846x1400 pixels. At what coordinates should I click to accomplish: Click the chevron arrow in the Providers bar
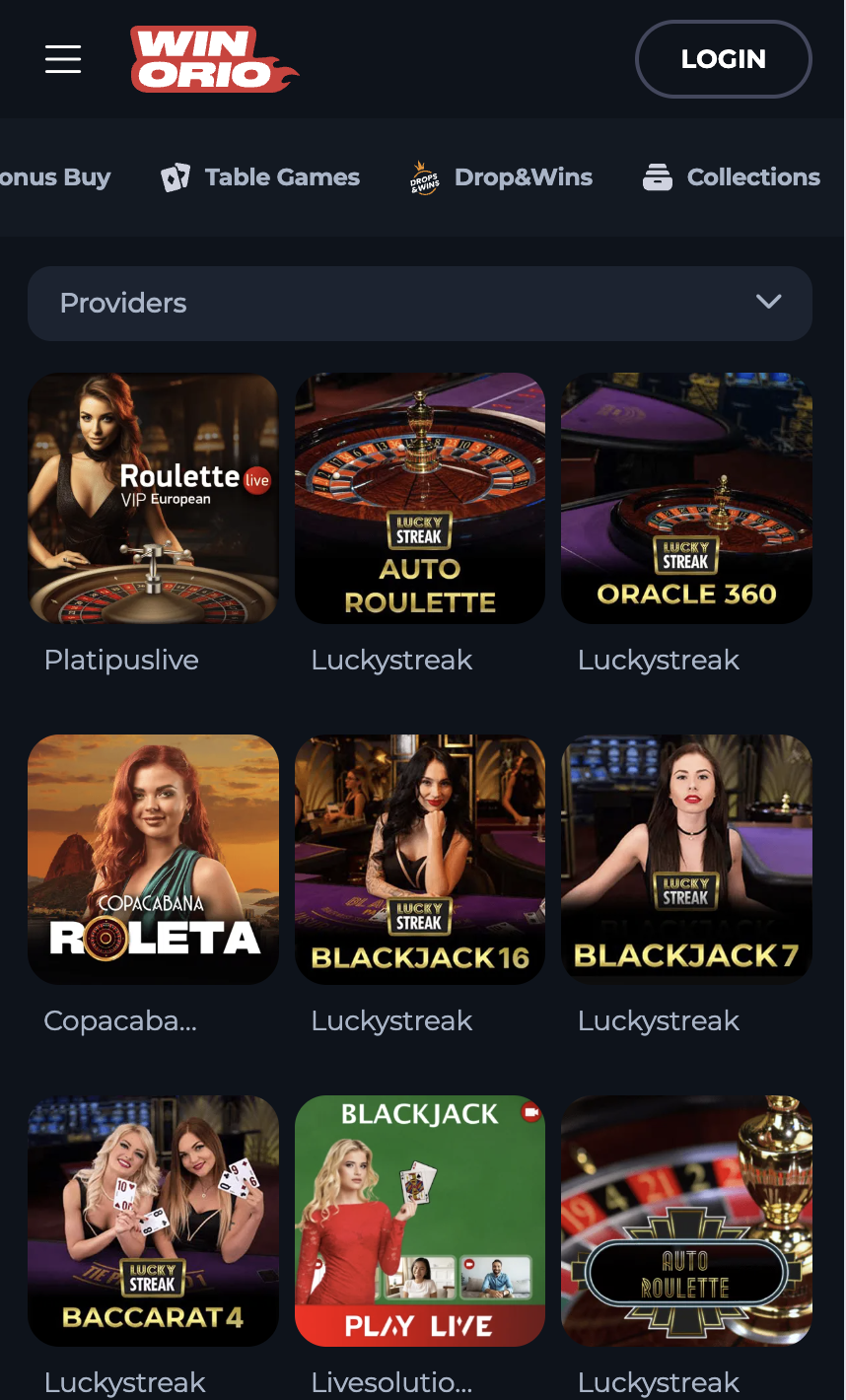tap(769, 303)
